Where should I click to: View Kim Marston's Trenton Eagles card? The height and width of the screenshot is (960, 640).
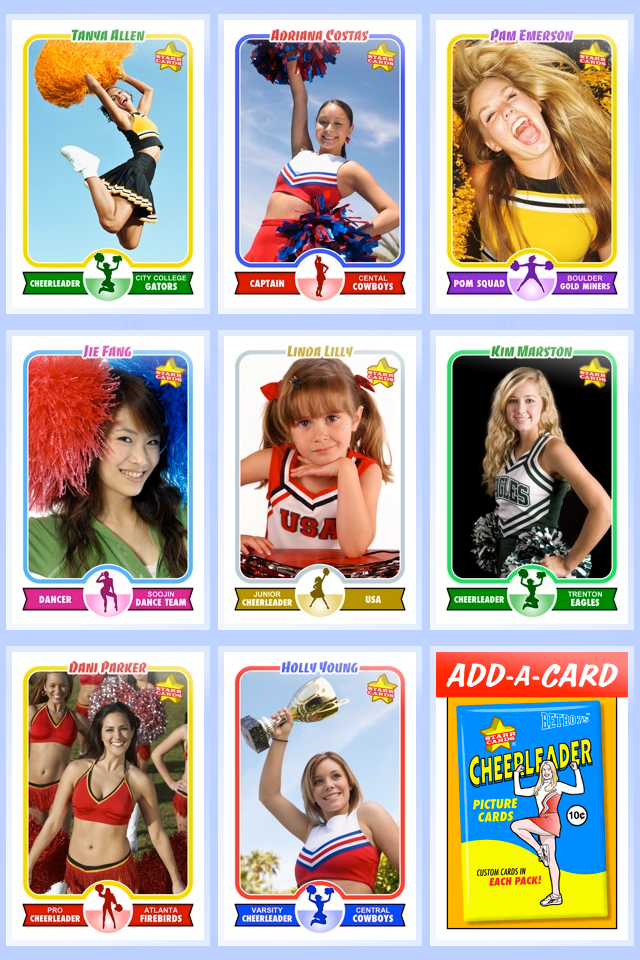(x=532, y=481)
